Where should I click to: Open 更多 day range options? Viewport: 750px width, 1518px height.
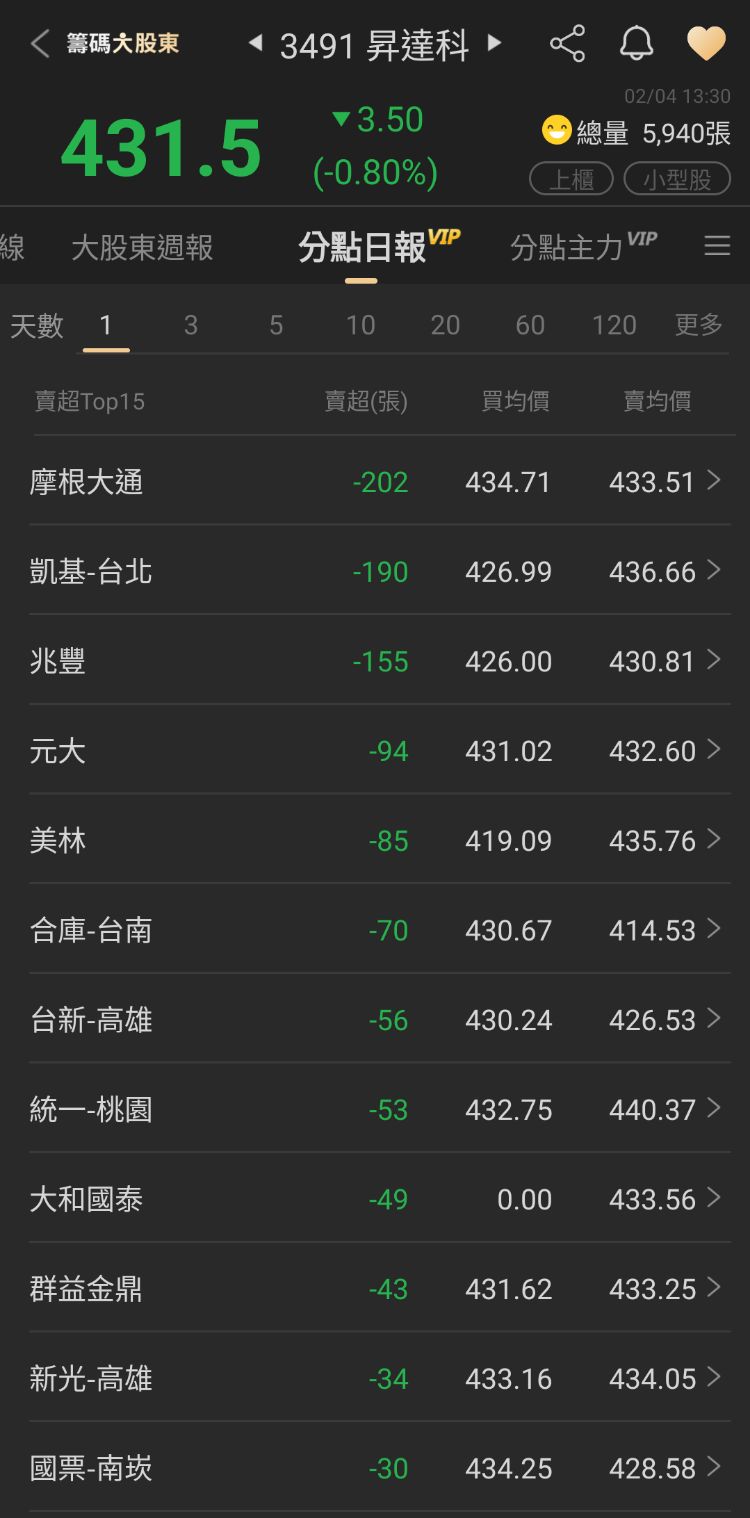click(698, 325)
